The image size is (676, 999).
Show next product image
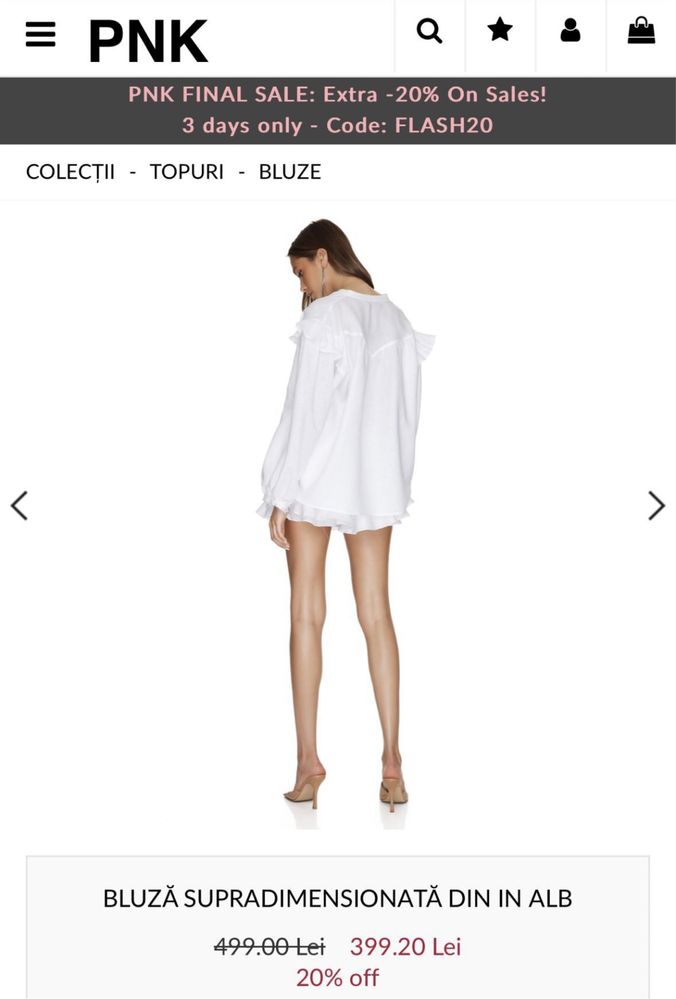(x=656, y=505)
